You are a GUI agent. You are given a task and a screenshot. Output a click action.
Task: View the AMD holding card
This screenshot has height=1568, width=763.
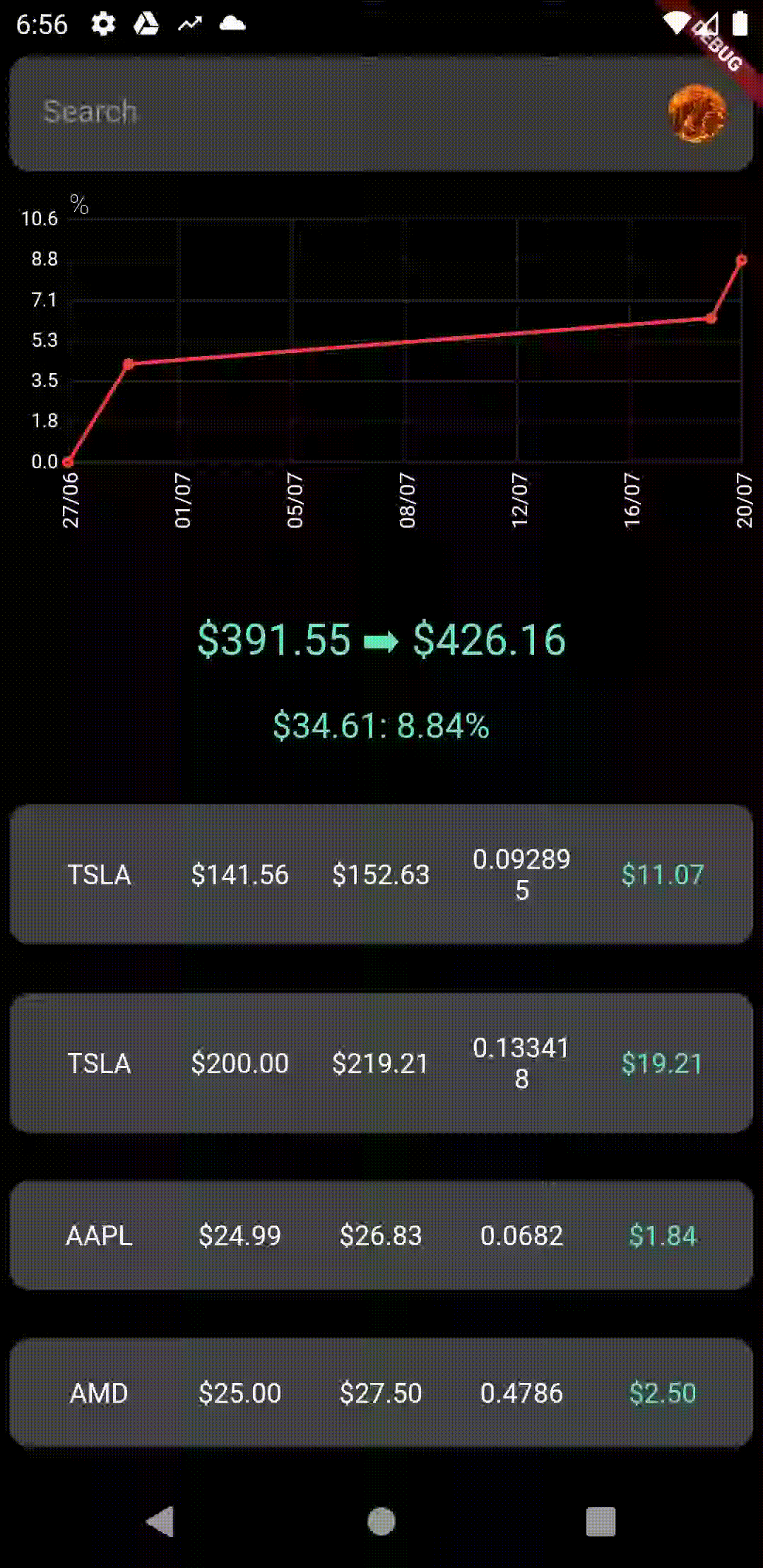[381, 1393]
